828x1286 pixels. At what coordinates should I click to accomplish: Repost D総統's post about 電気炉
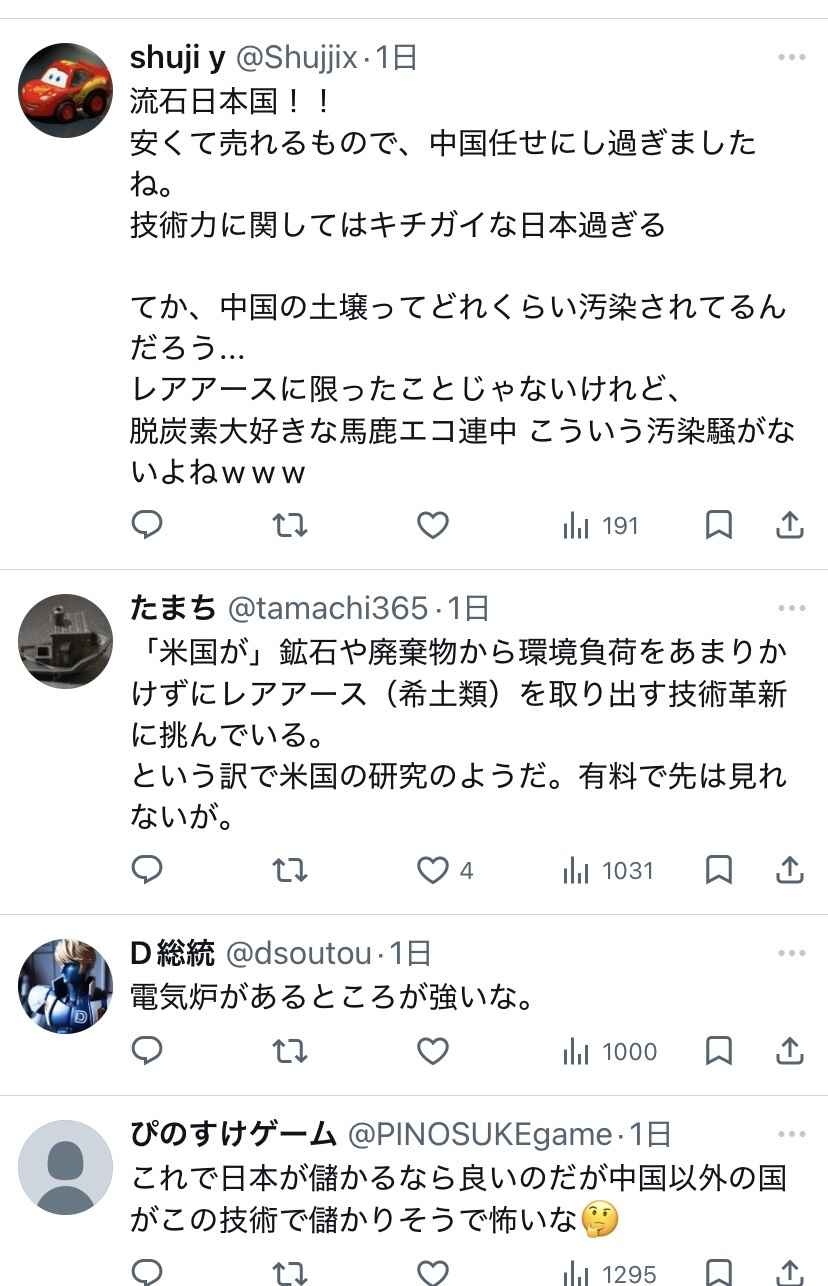pyautogui.click(x=290, y=1051)
